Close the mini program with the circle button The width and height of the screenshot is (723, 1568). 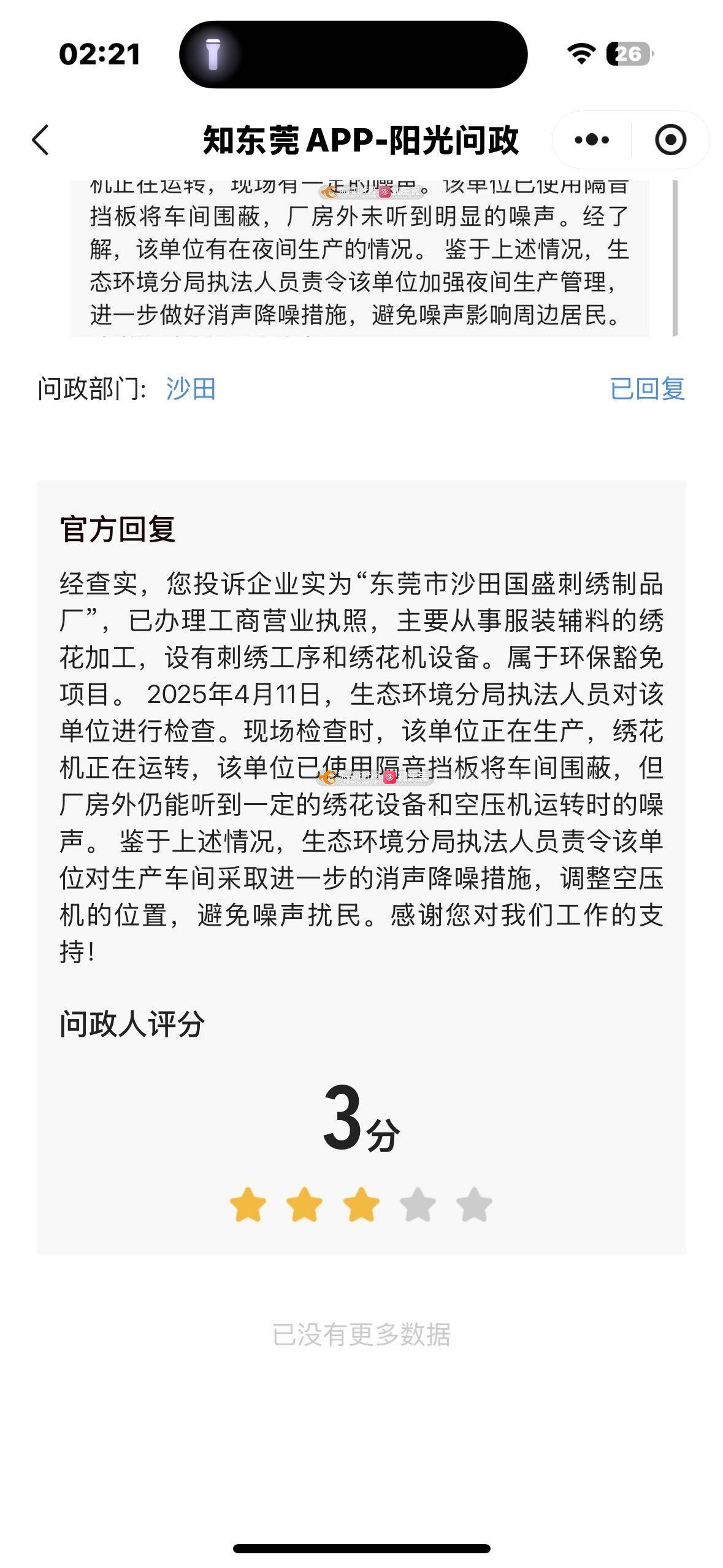(670, 140)
